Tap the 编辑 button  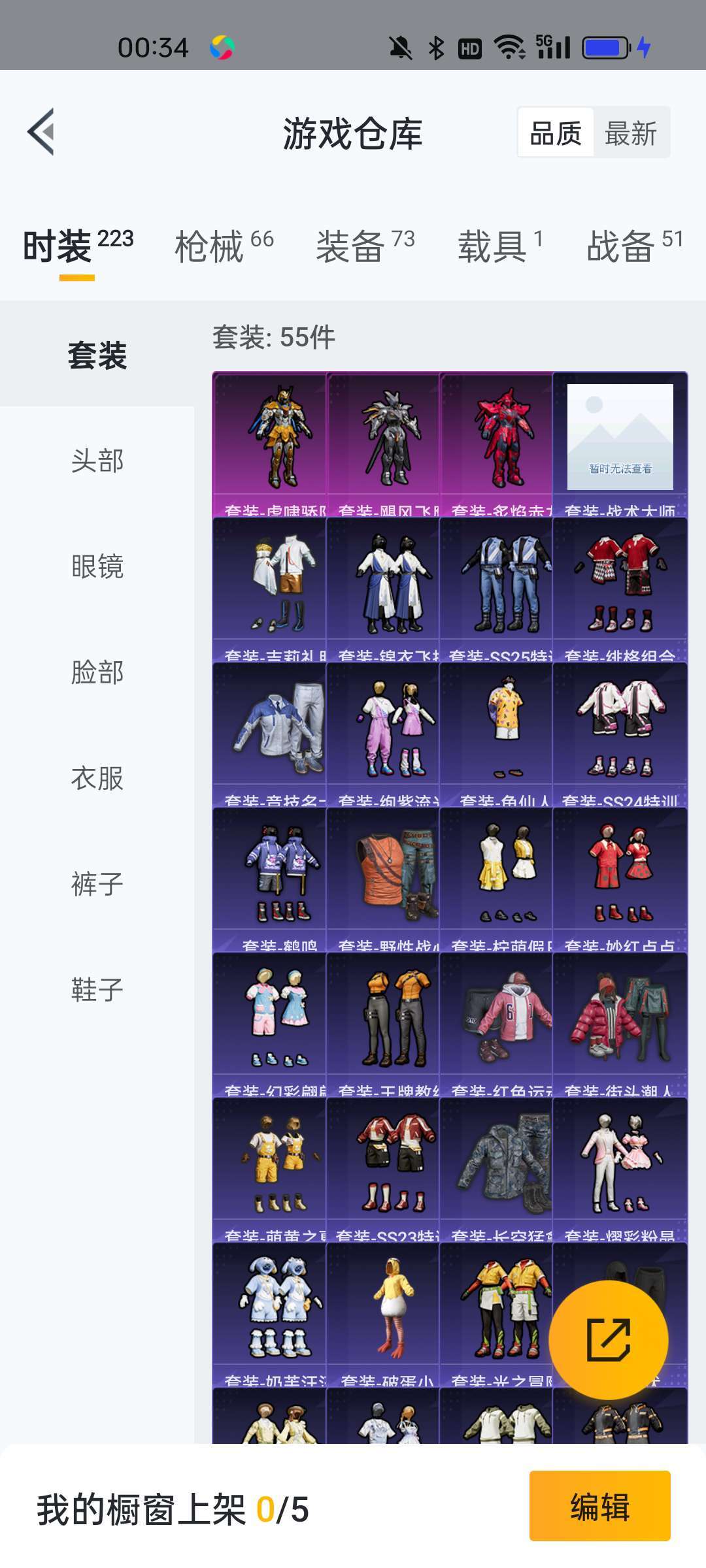(x=600, y=1506)
